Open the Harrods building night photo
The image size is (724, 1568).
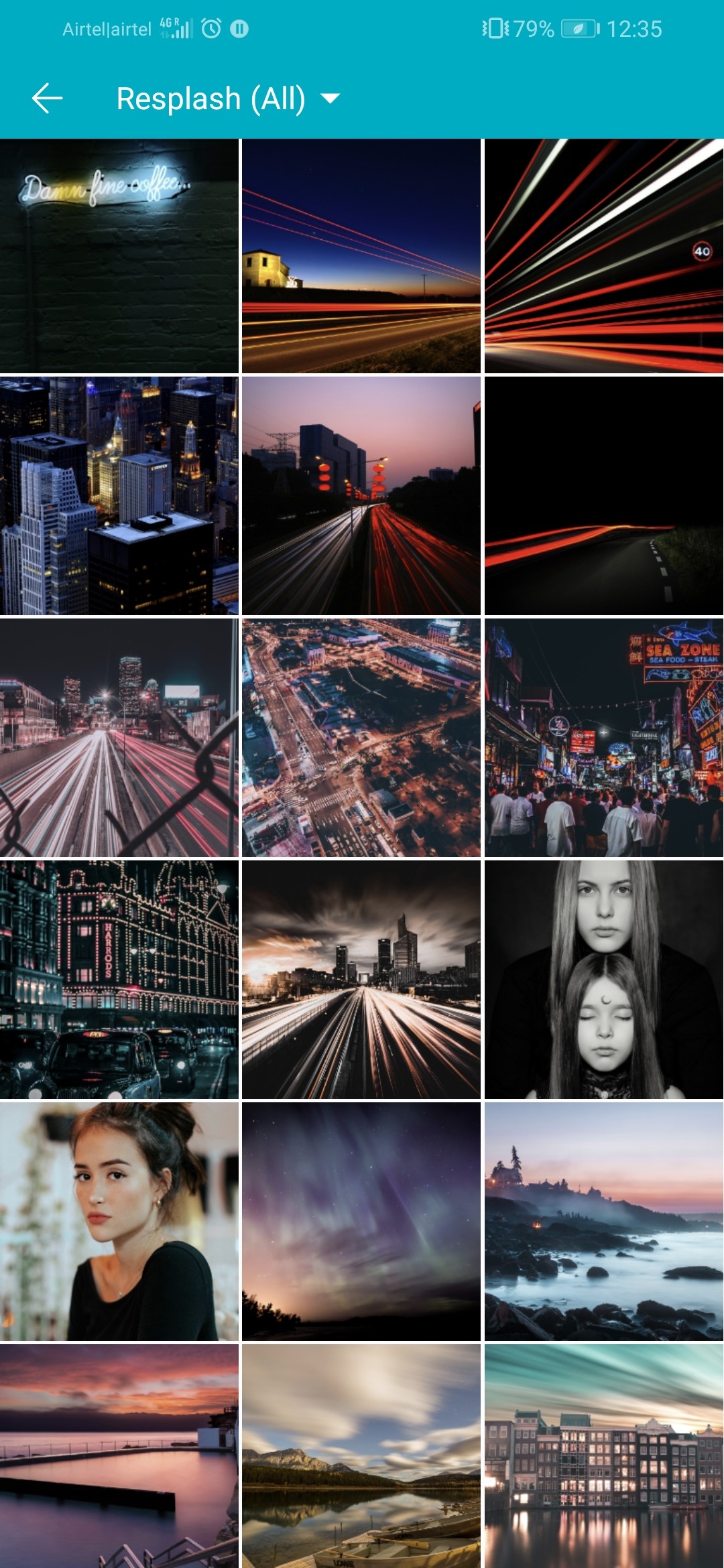coord(119,979)
